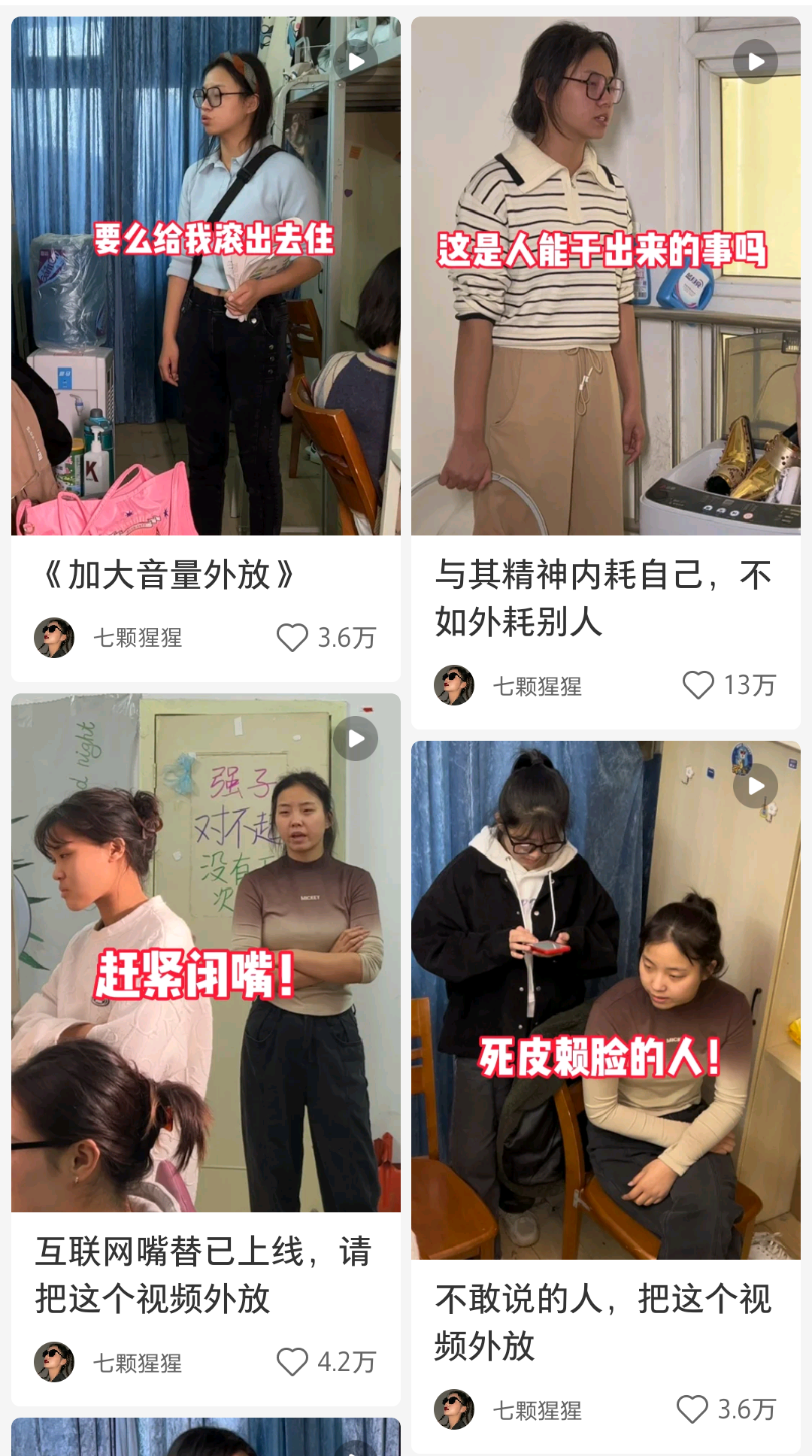Like the post 不敢说的人，把这个视频外放
The height and width of the screenshot is (1456, 812).
(x=692, y=1409)
